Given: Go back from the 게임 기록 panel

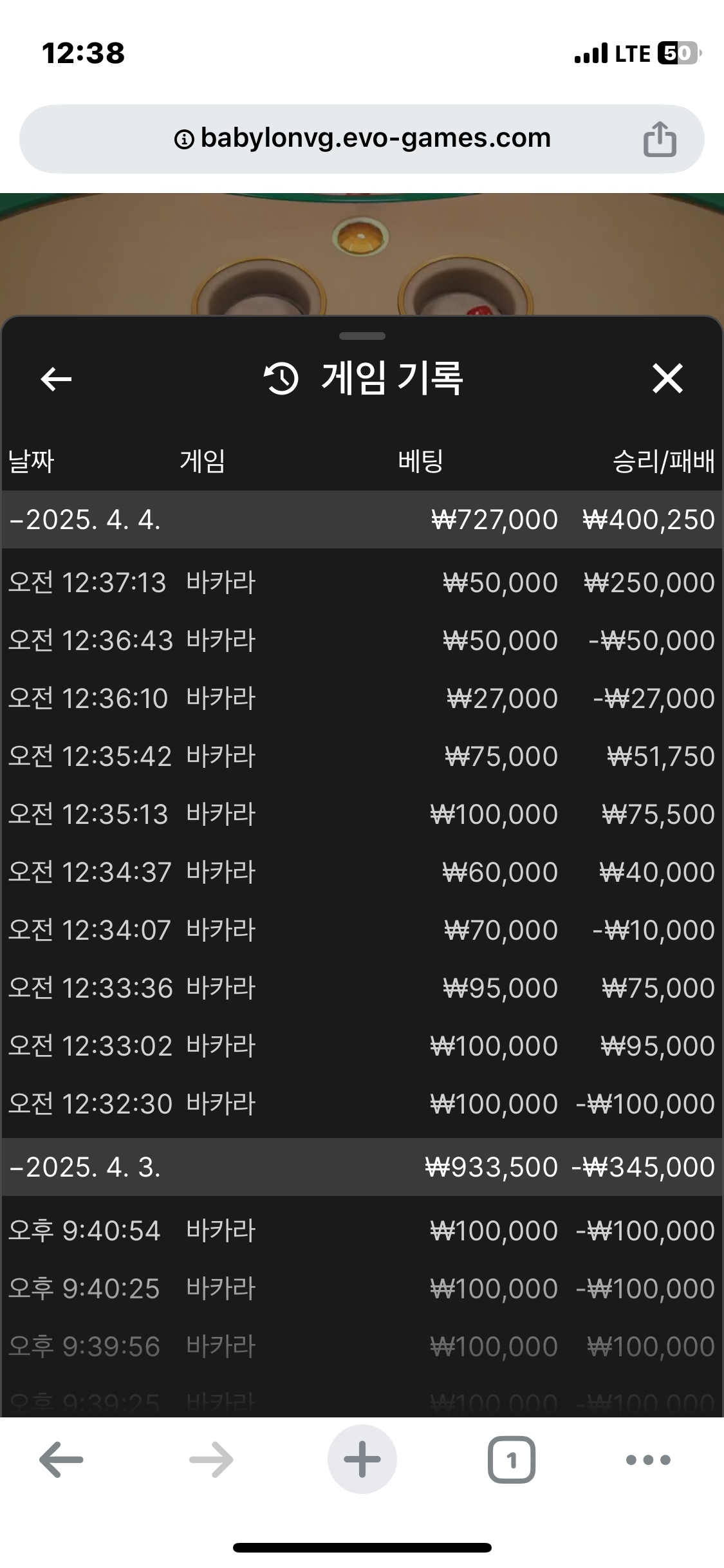Looking at the screenshot, I should (56, 378).
